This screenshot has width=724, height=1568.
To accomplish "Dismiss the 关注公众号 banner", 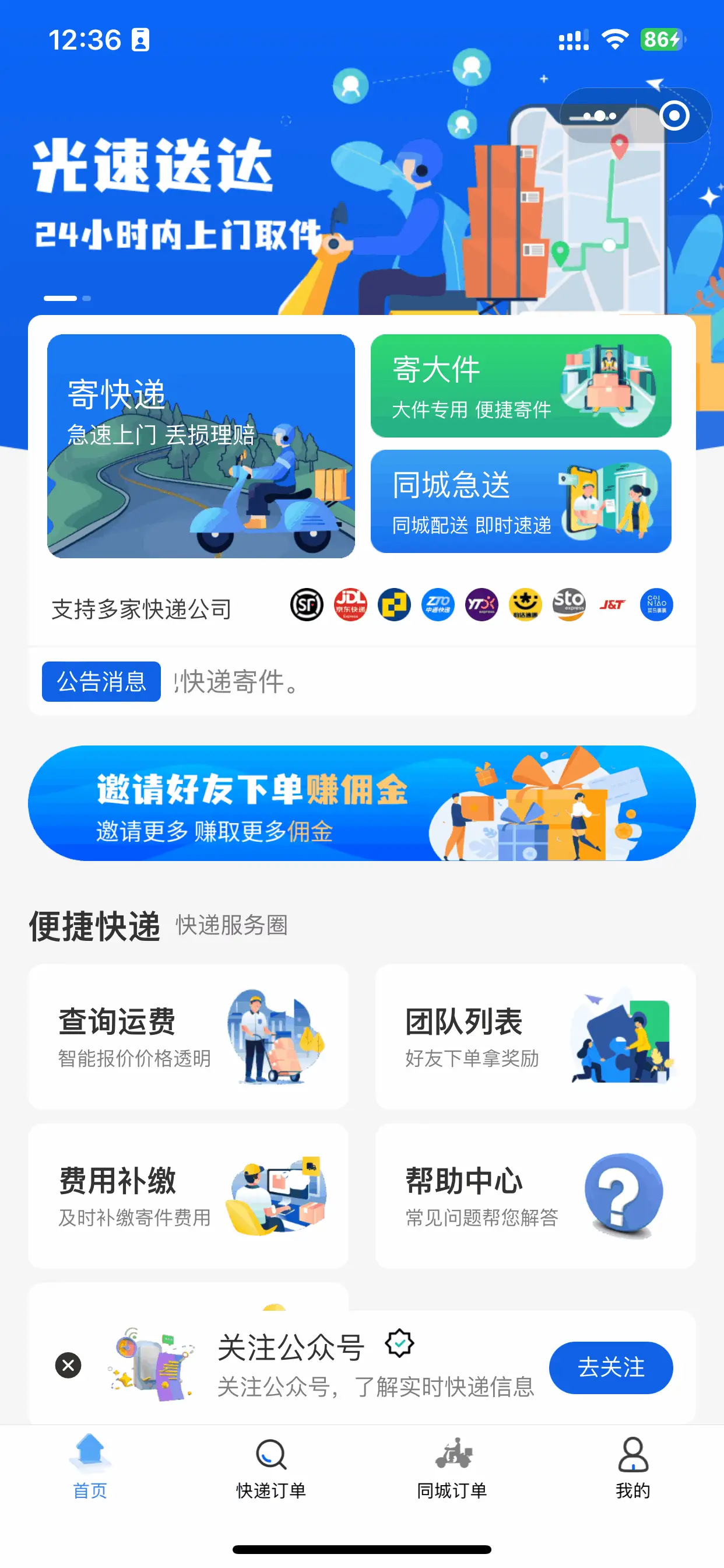I will 68,1366.
